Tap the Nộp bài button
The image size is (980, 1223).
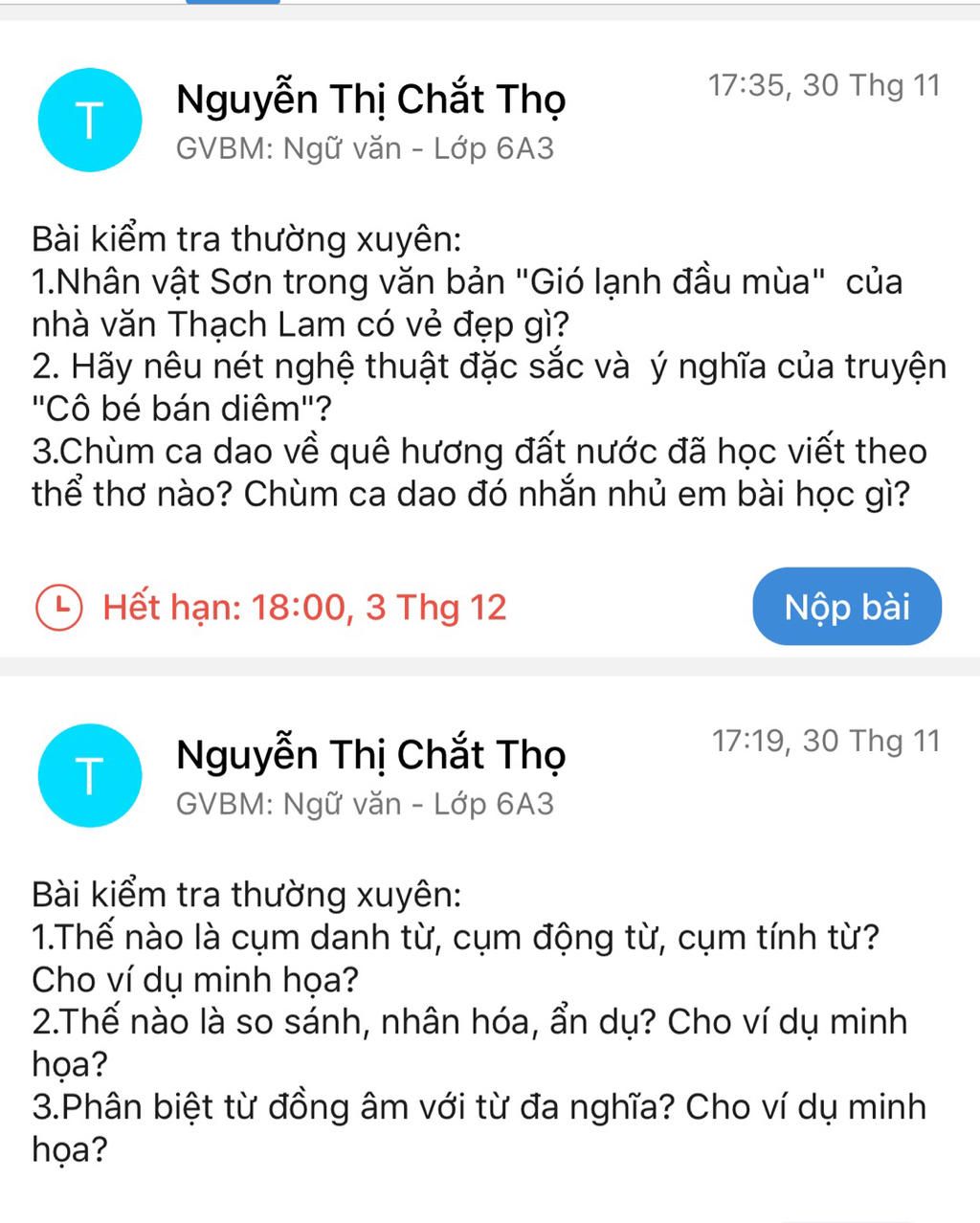coord(847,607)
